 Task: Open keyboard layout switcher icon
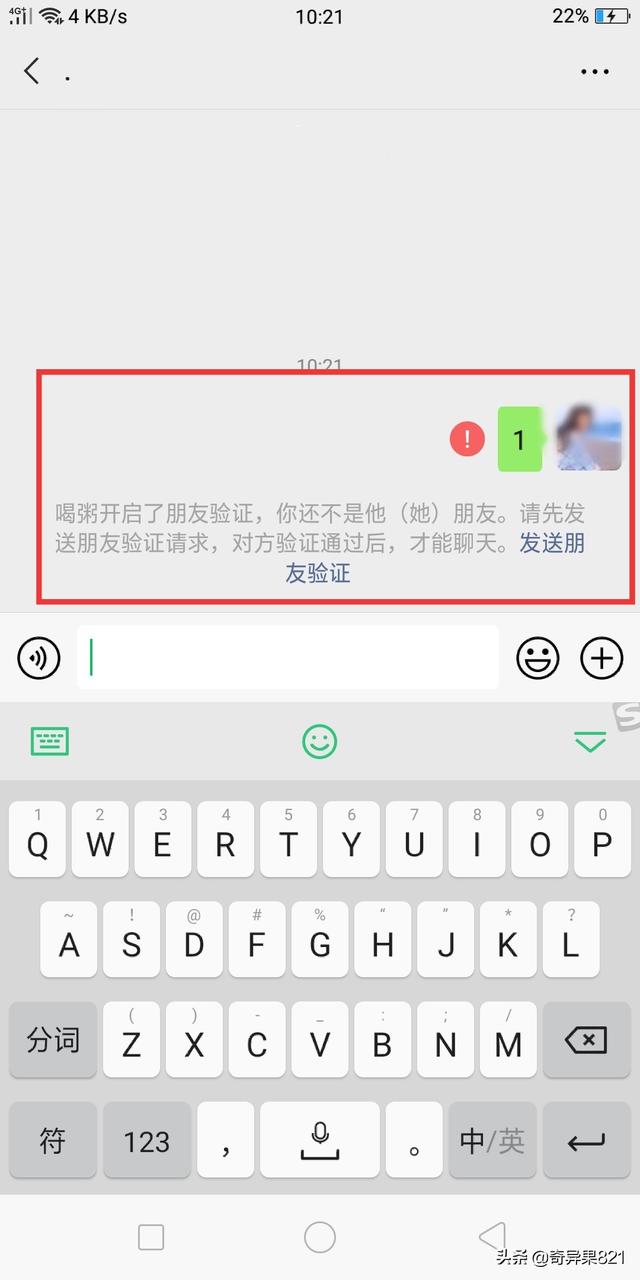(50, 741)
